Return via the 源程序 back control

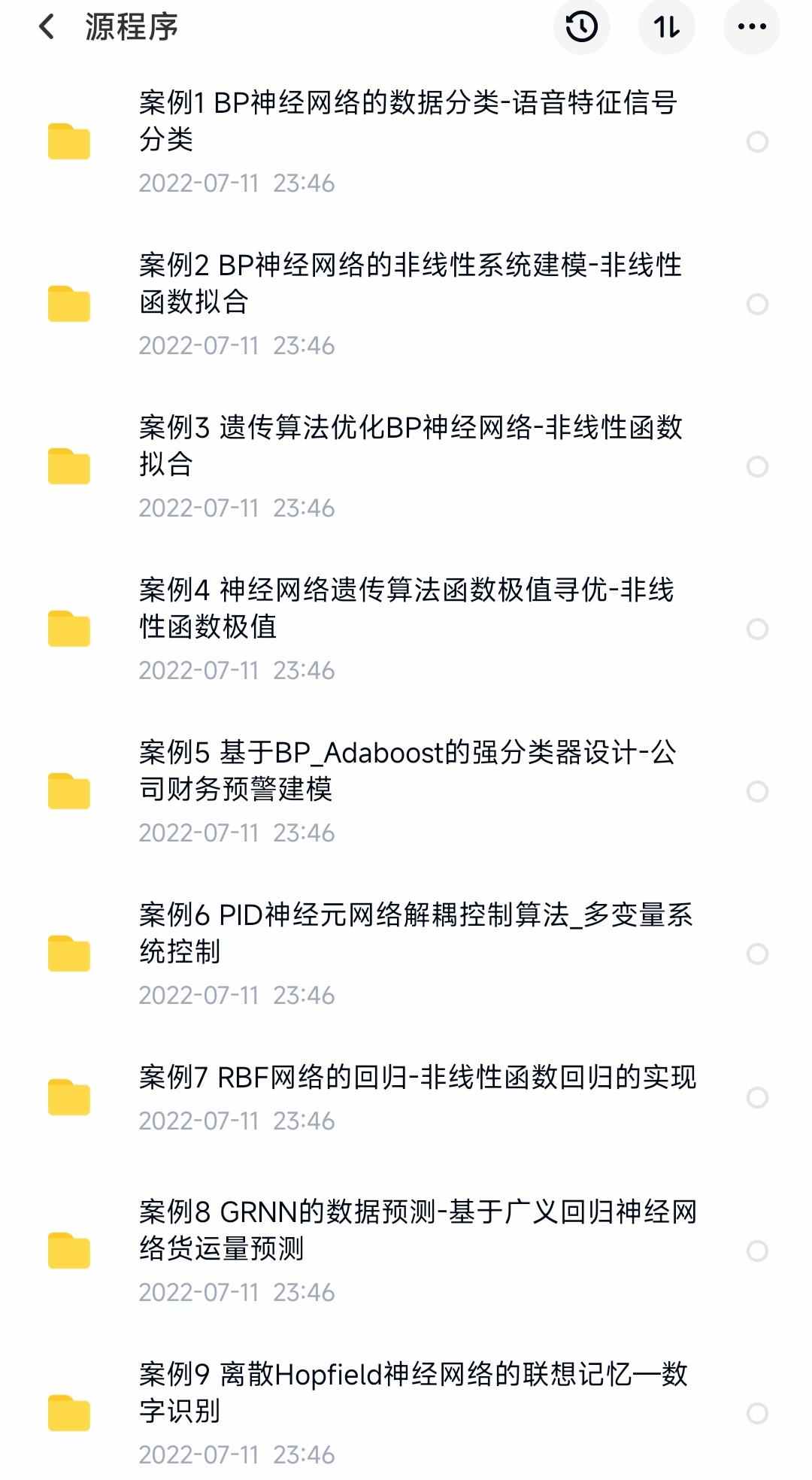tap(47, 25)
